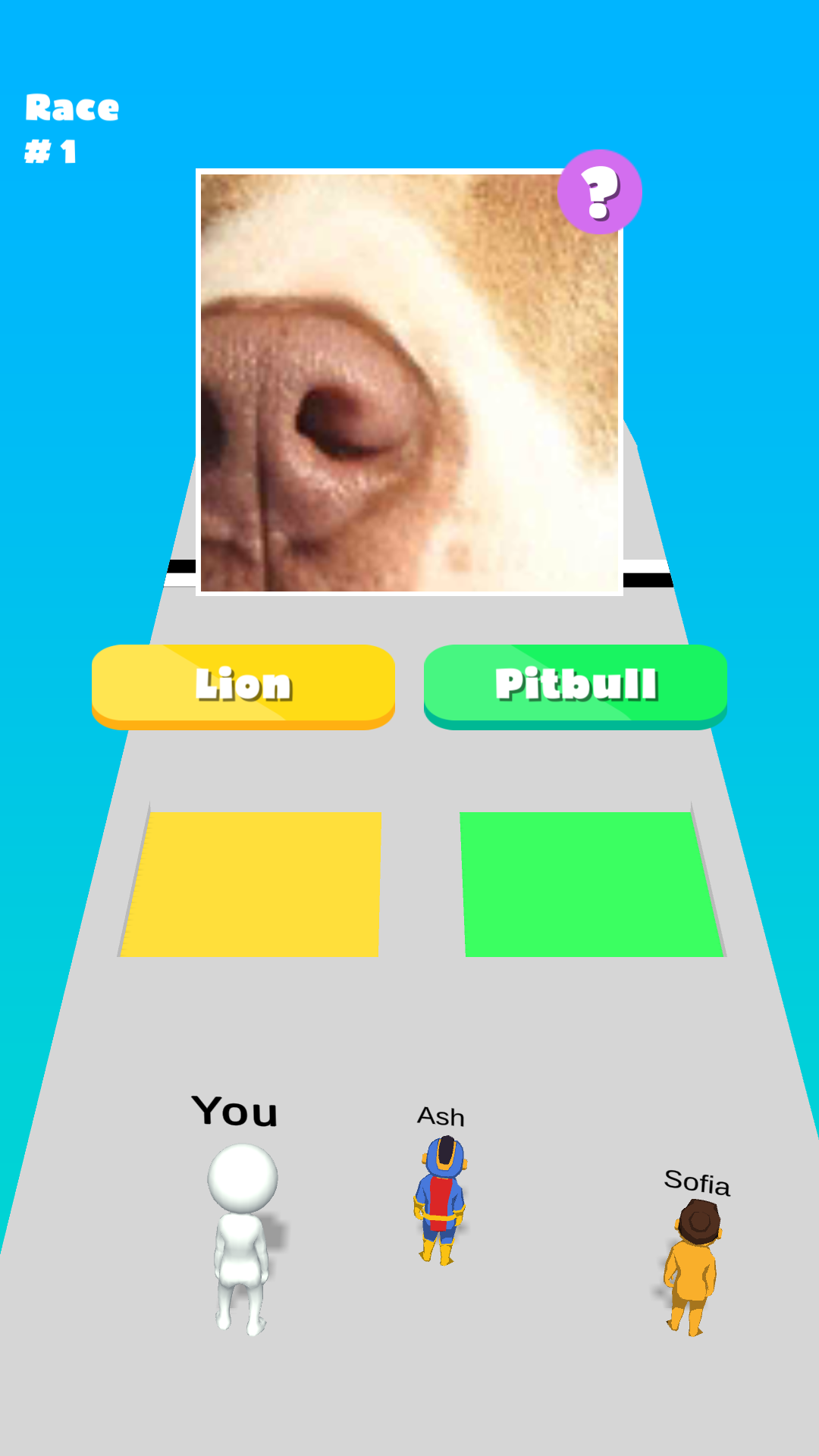Choose the Lion answer button
819x1456 pixels.
tap(243, 685)
